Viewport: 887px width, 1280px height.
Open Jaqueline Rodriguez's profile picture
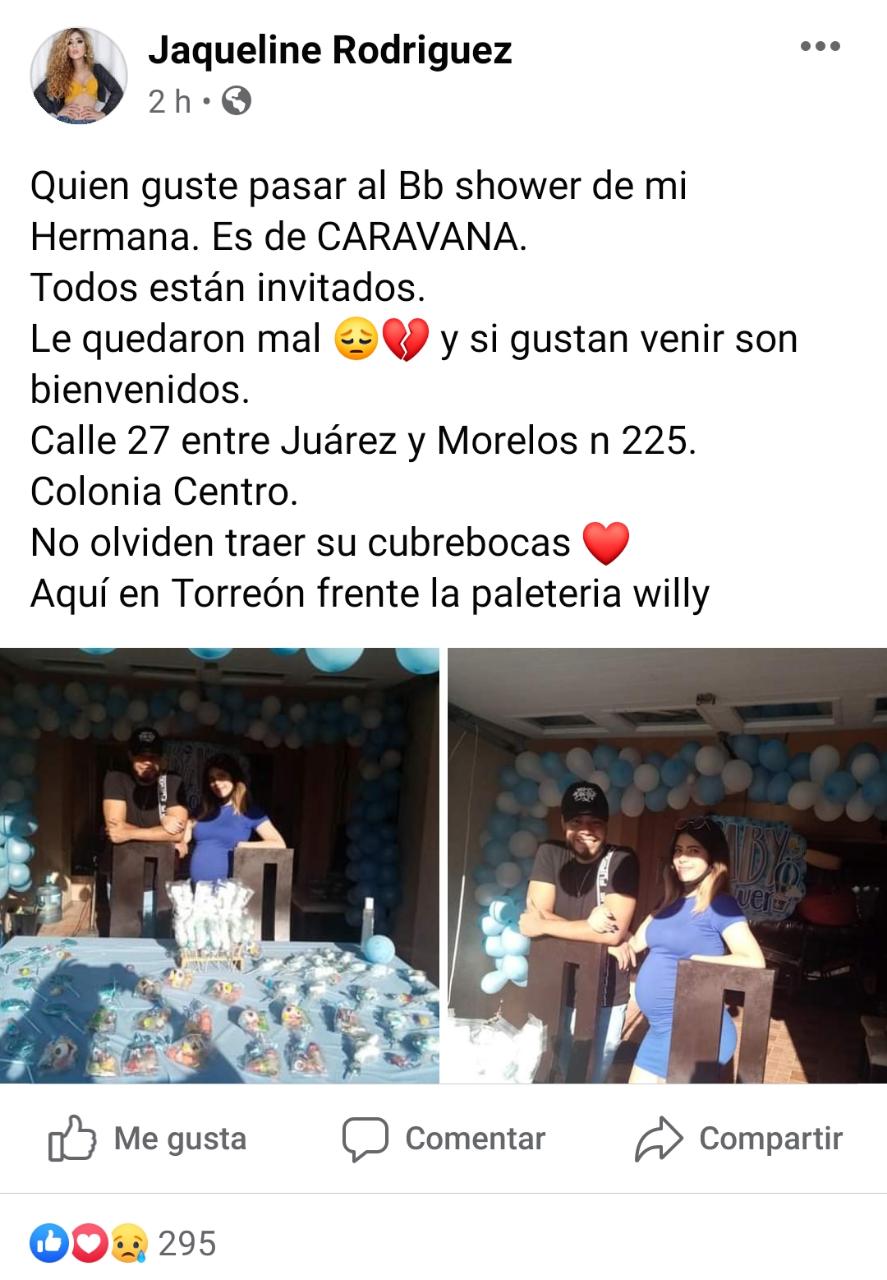(79, 75)
